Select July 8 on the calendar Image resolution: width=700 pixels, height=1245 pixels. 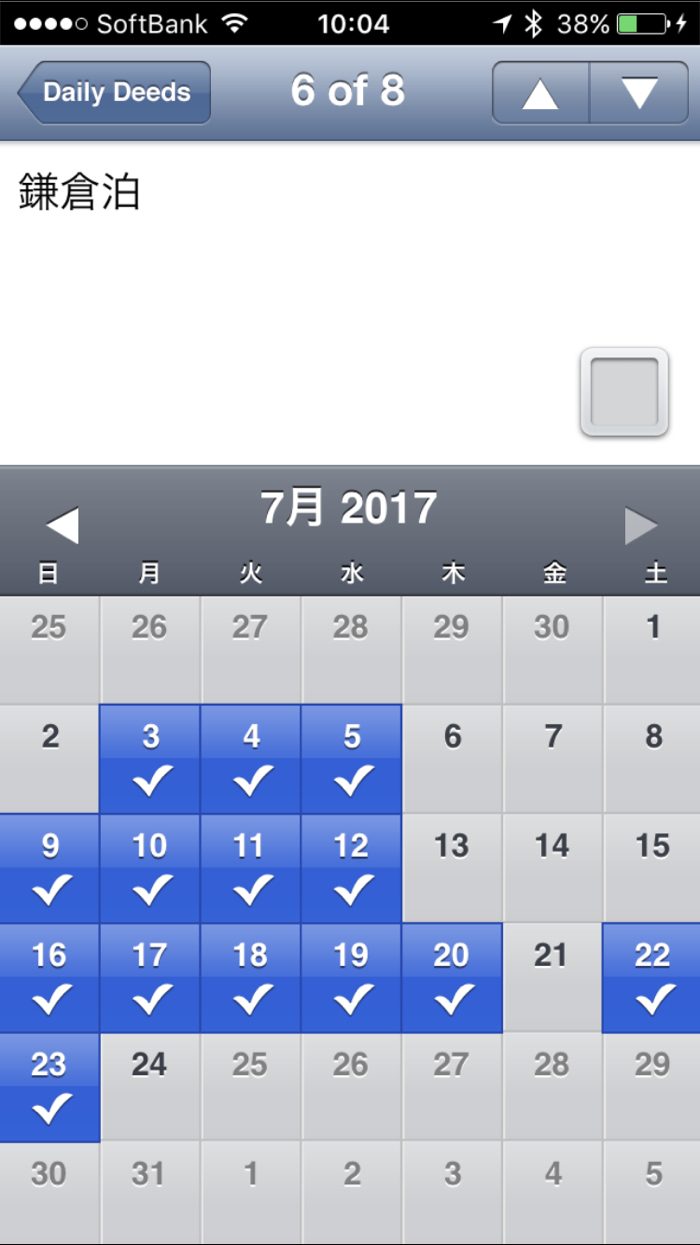pyautogui.click(x=652, y=759)
